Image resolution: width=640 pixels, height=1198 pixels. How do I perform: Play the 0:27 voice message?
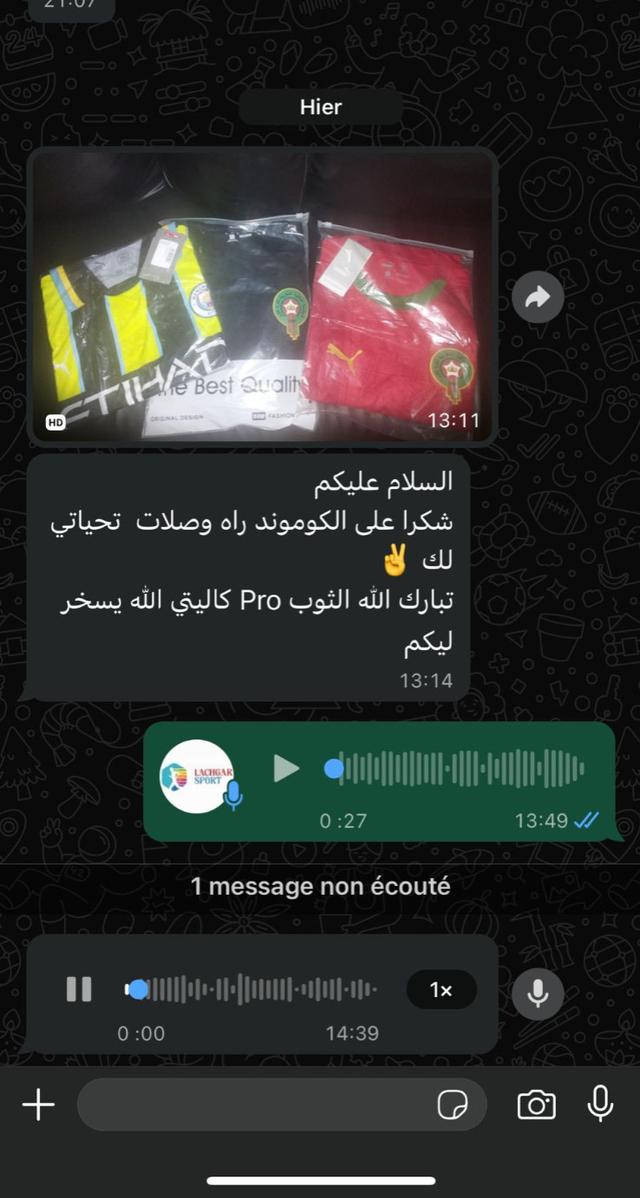[x=286, y=768]
